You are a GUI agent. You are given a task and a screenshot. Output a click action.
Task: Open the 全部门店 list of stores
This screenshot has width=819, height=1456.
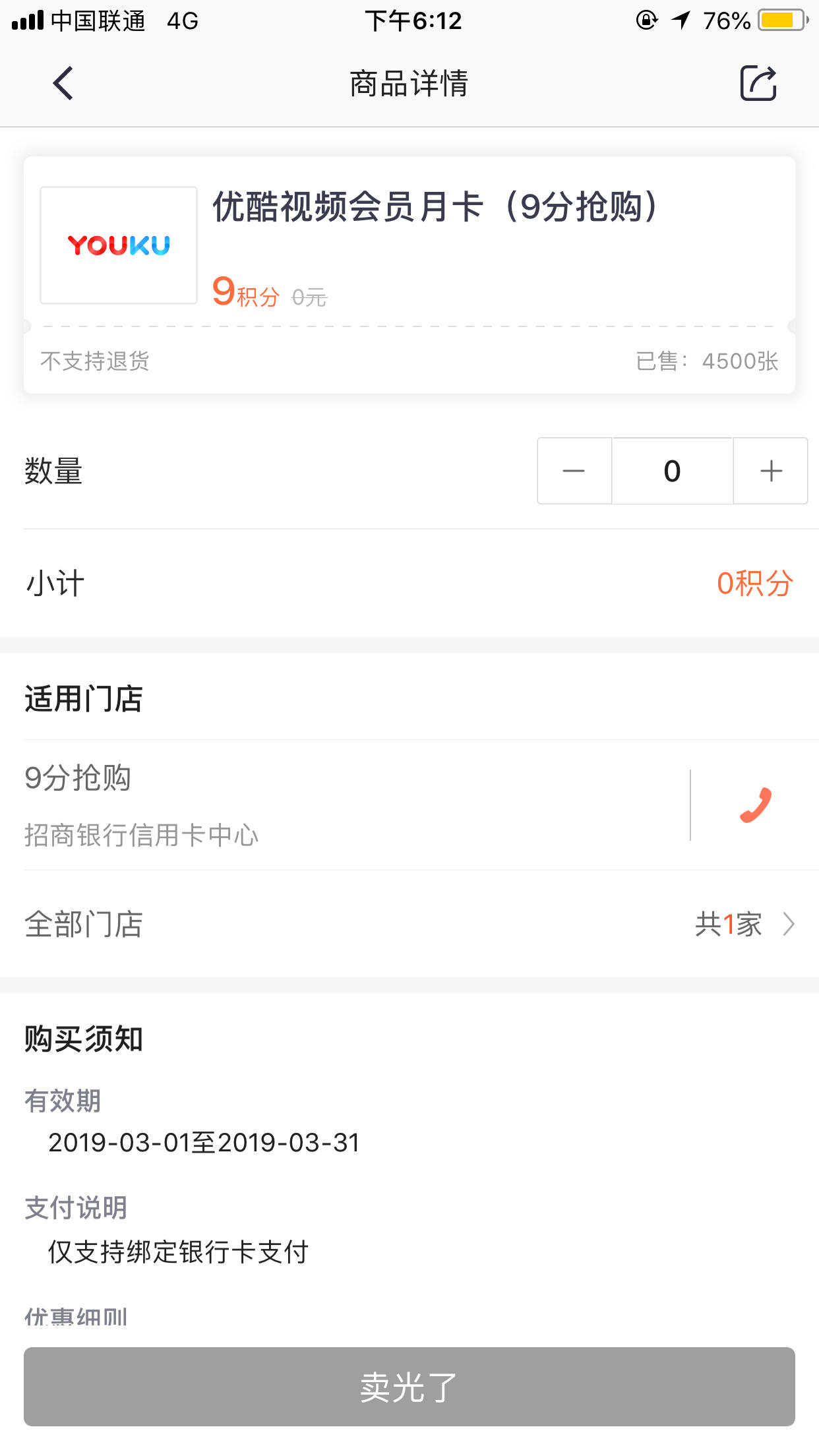(409, 924)
